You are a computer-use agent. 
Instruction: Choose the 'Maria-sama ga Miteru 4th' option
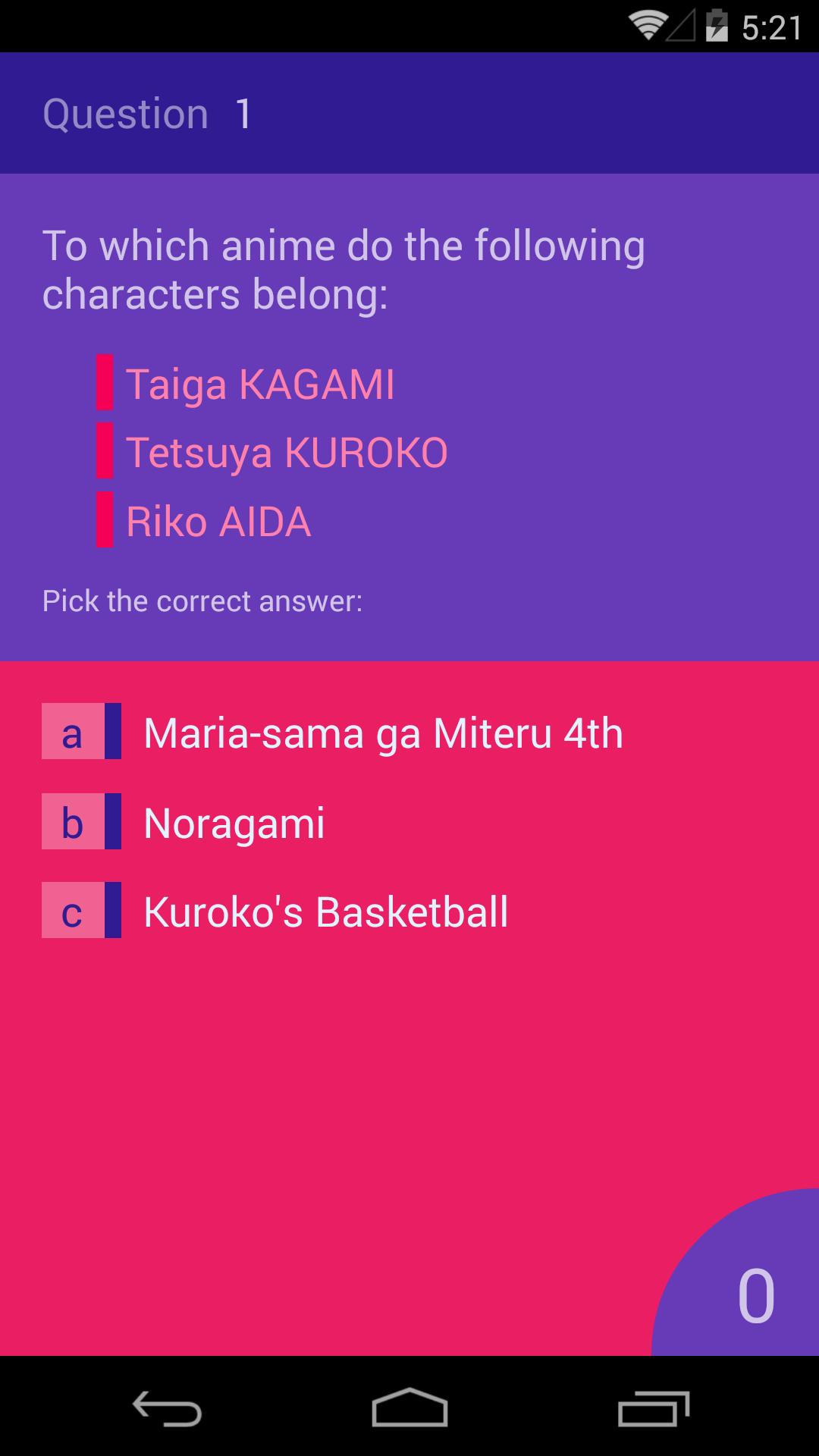382,733
